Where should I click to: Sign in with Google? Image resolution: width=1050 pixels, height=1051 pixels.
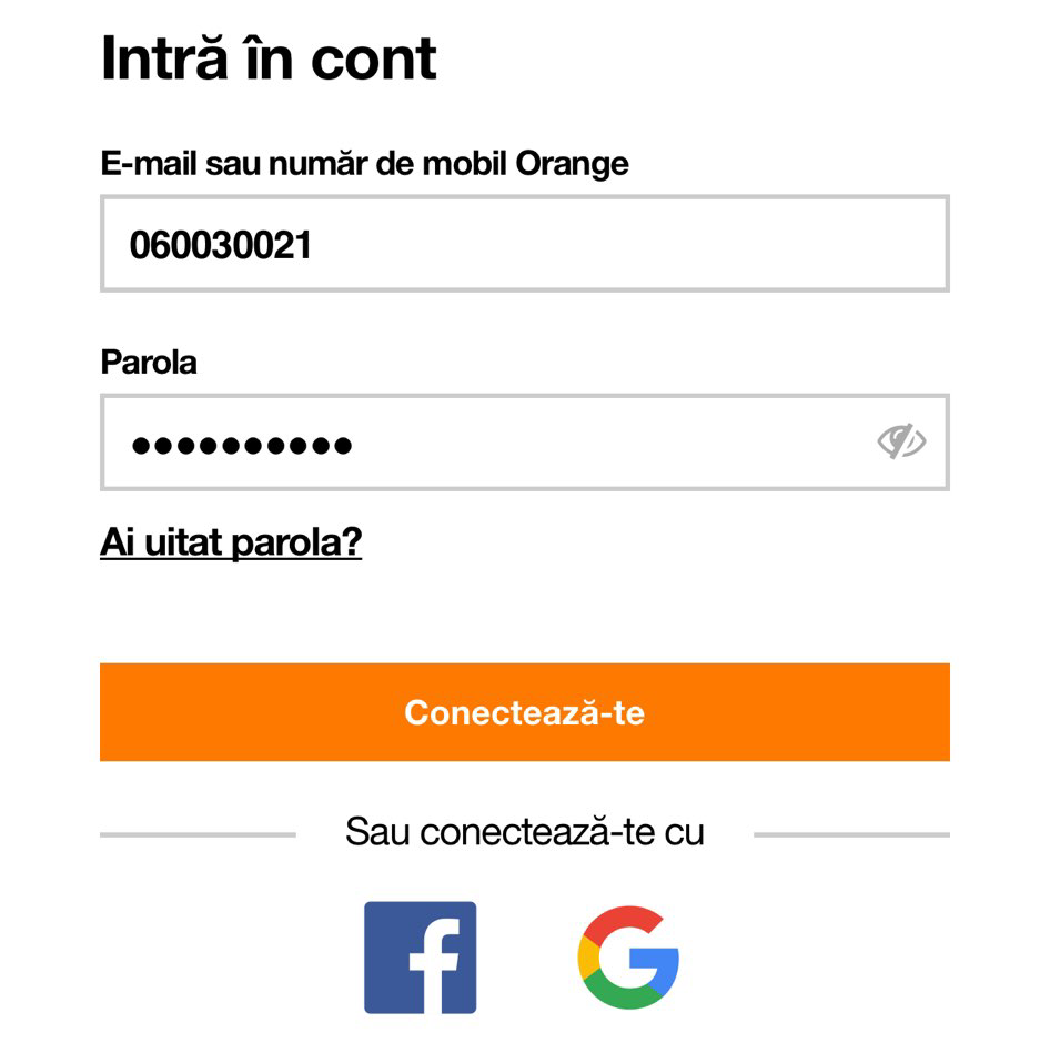(628, 958)
